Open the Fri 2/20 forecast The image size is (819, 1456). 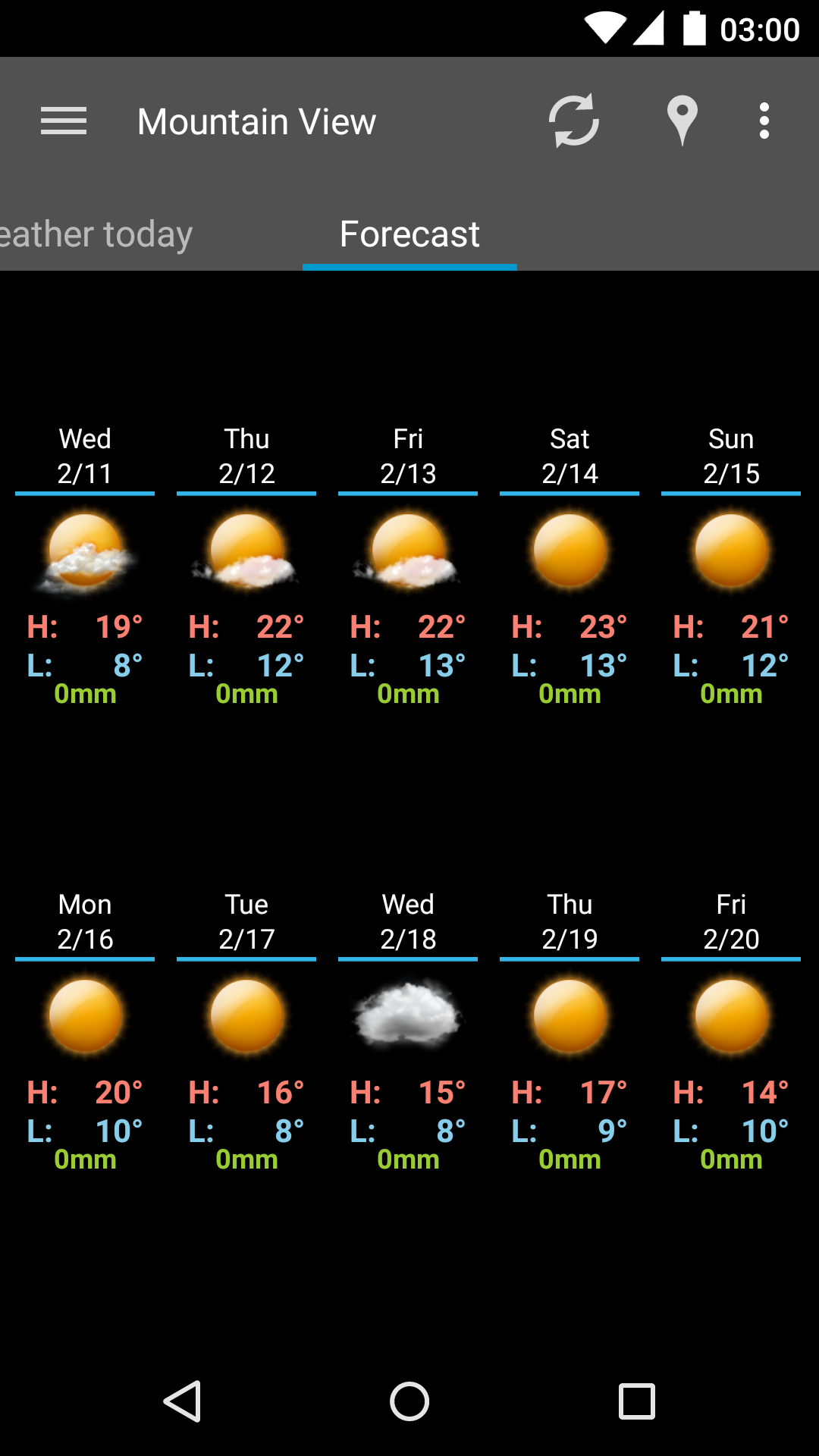pos(731,1031)
